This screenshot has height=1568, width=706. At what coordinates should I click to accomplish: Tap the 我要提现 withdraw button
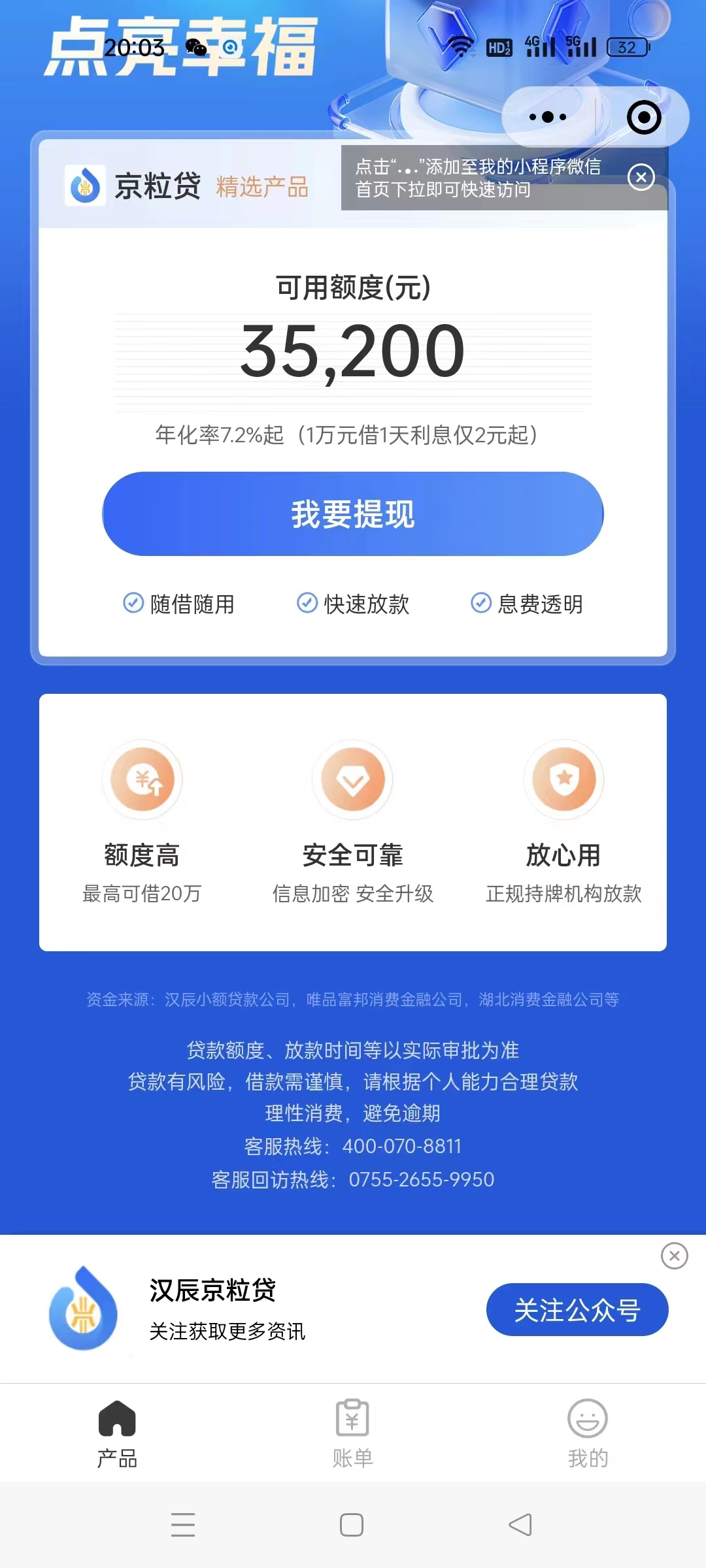tap(352, 515)
